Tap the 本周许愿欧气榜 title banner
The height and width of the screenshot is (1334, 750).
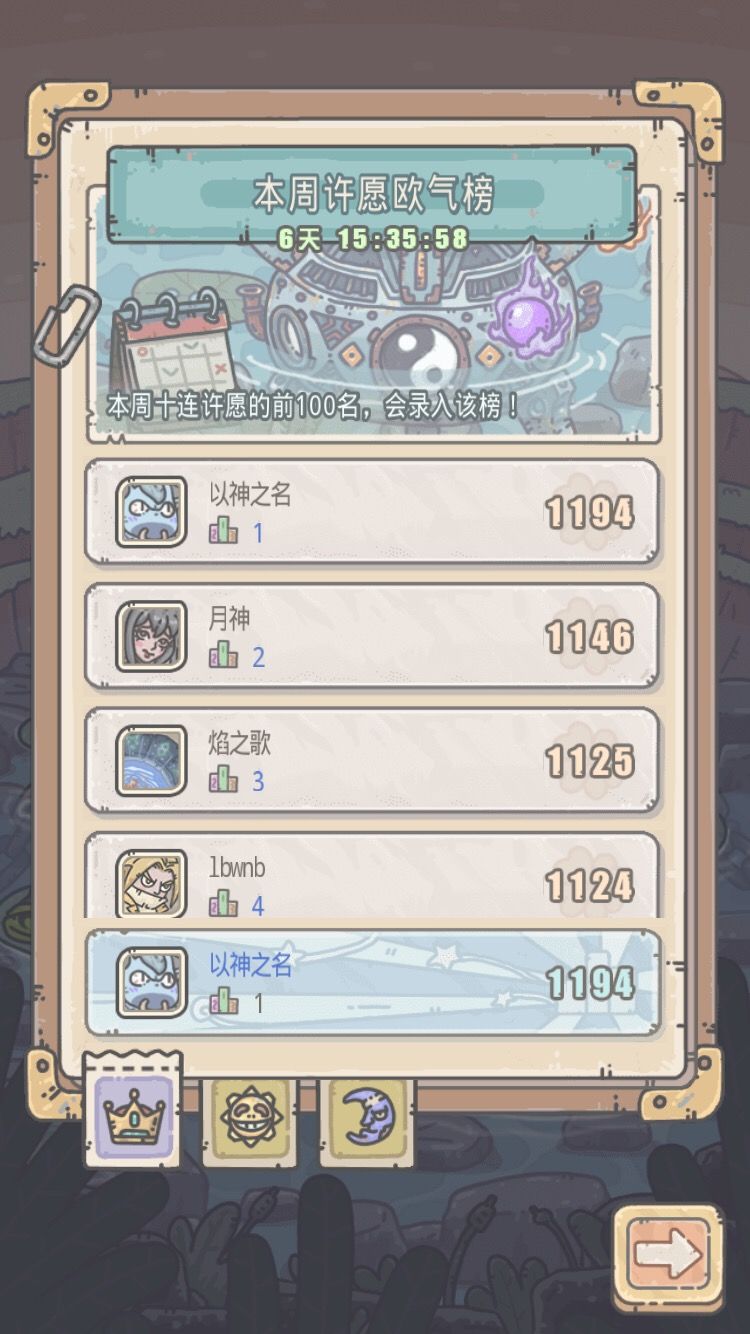(373, 197)
